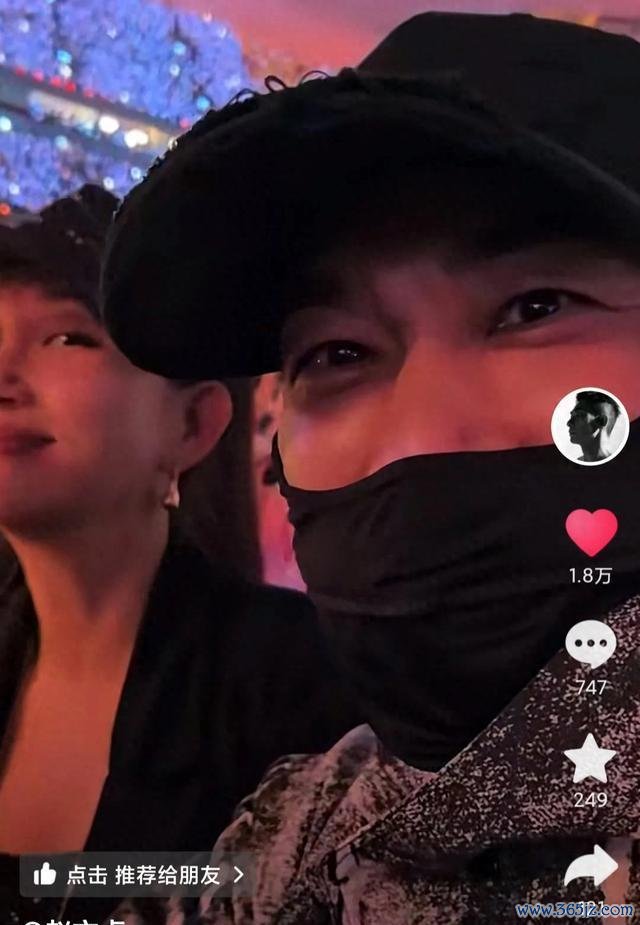The image size is (640, 925).
Task: Like this video with the heart
Action: coord(591,532)
